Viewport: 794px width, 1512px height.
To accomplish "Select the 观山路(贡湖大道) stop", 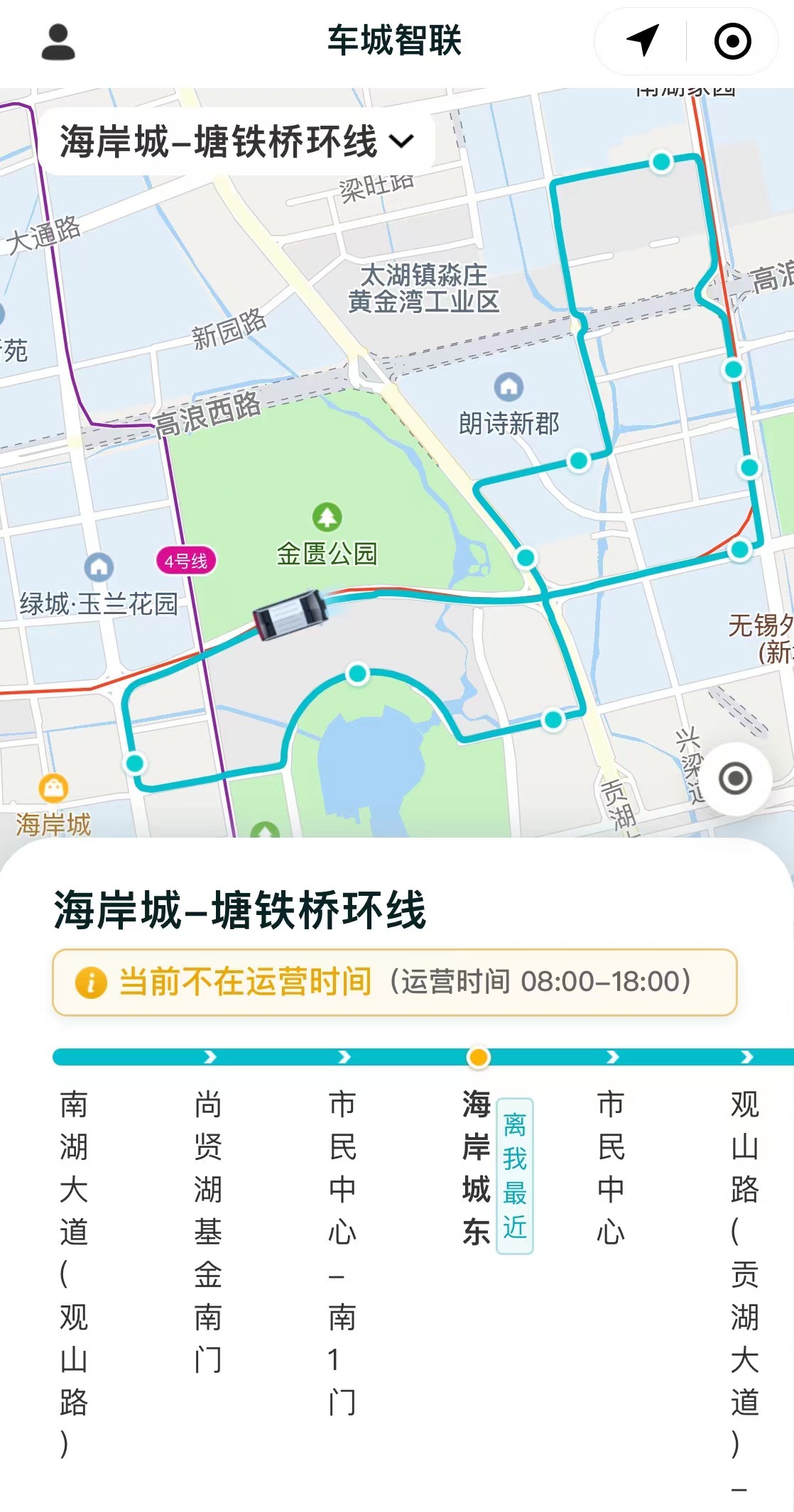I will tap(744, 1278).
